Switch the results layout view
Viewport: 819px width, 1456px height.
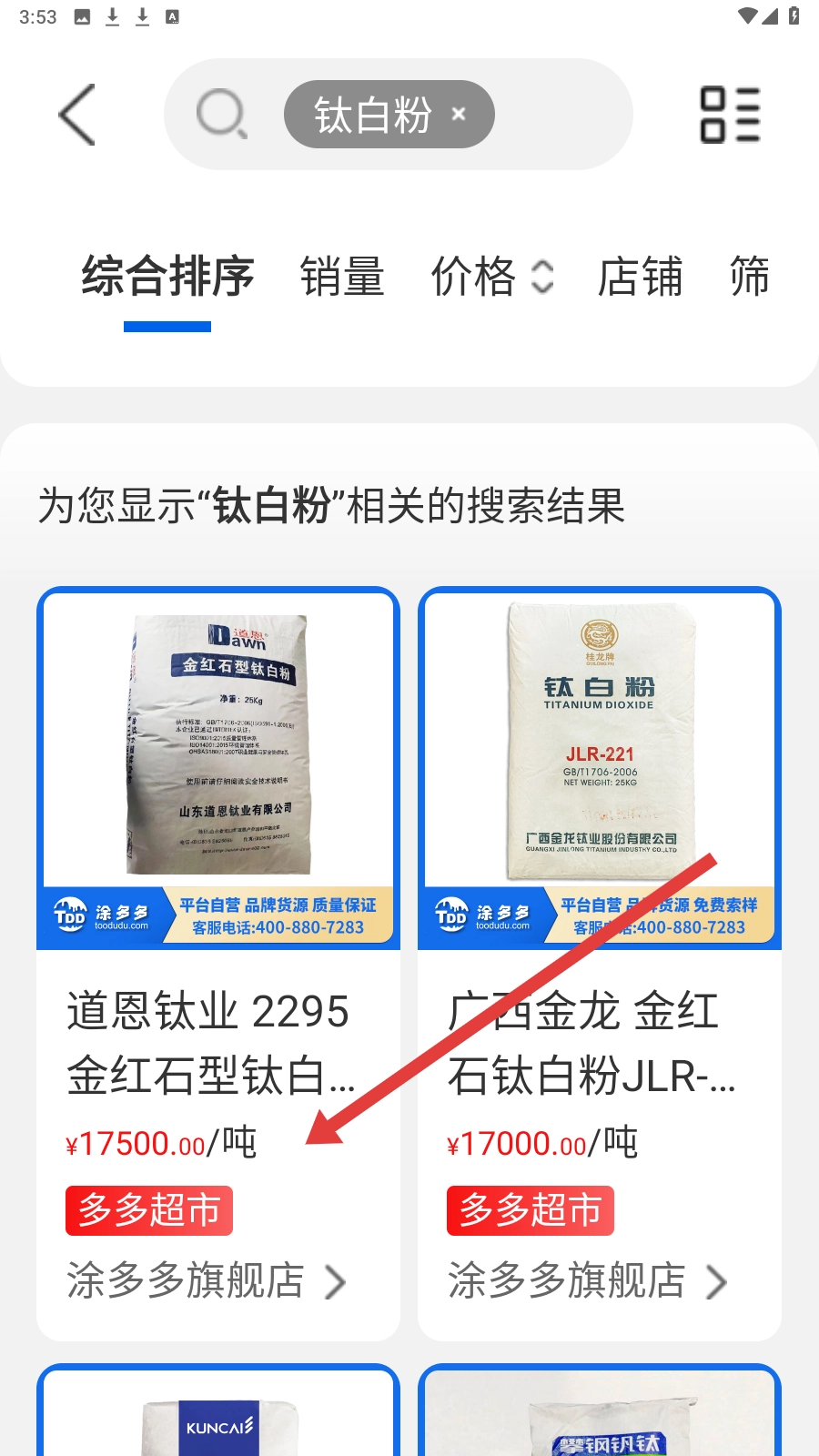coord(730,115)
